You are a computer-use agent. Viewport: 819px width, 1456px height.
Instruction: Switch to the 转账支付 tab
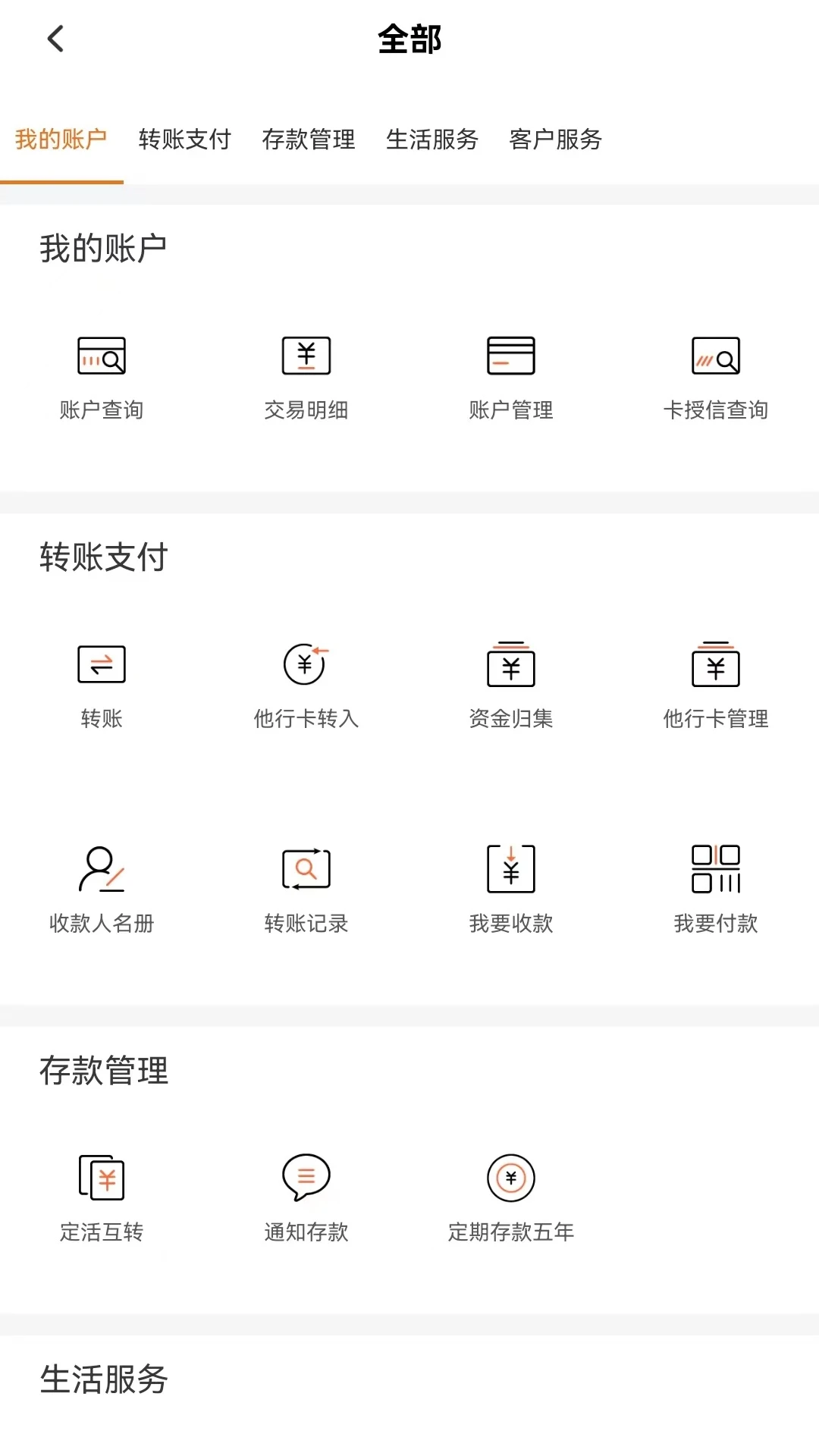184,140
